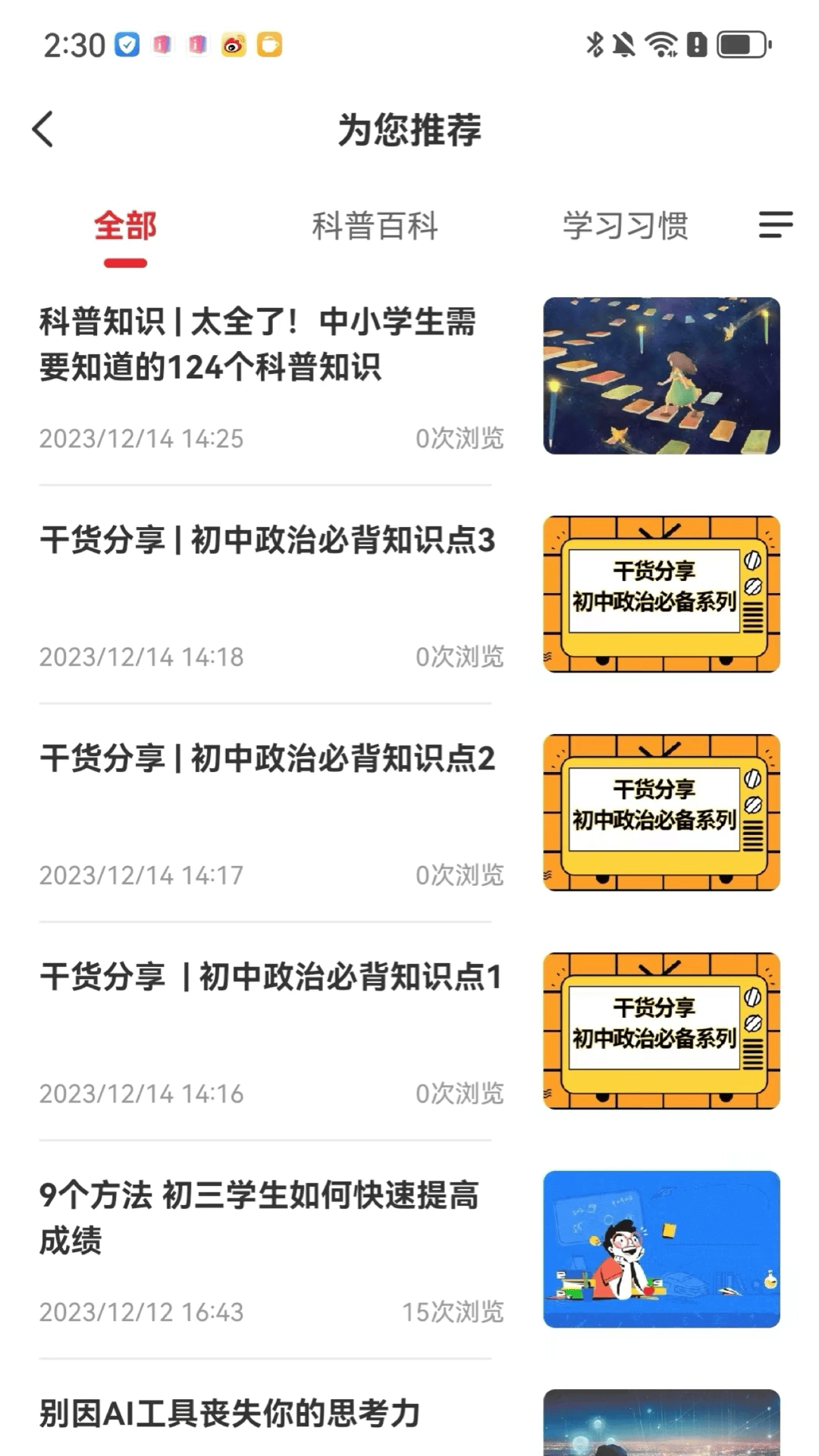Viewport: 819px width, 1456px height.
Task: Click the Weibo icon in the status bar
Action: click(x=233, y=44)
